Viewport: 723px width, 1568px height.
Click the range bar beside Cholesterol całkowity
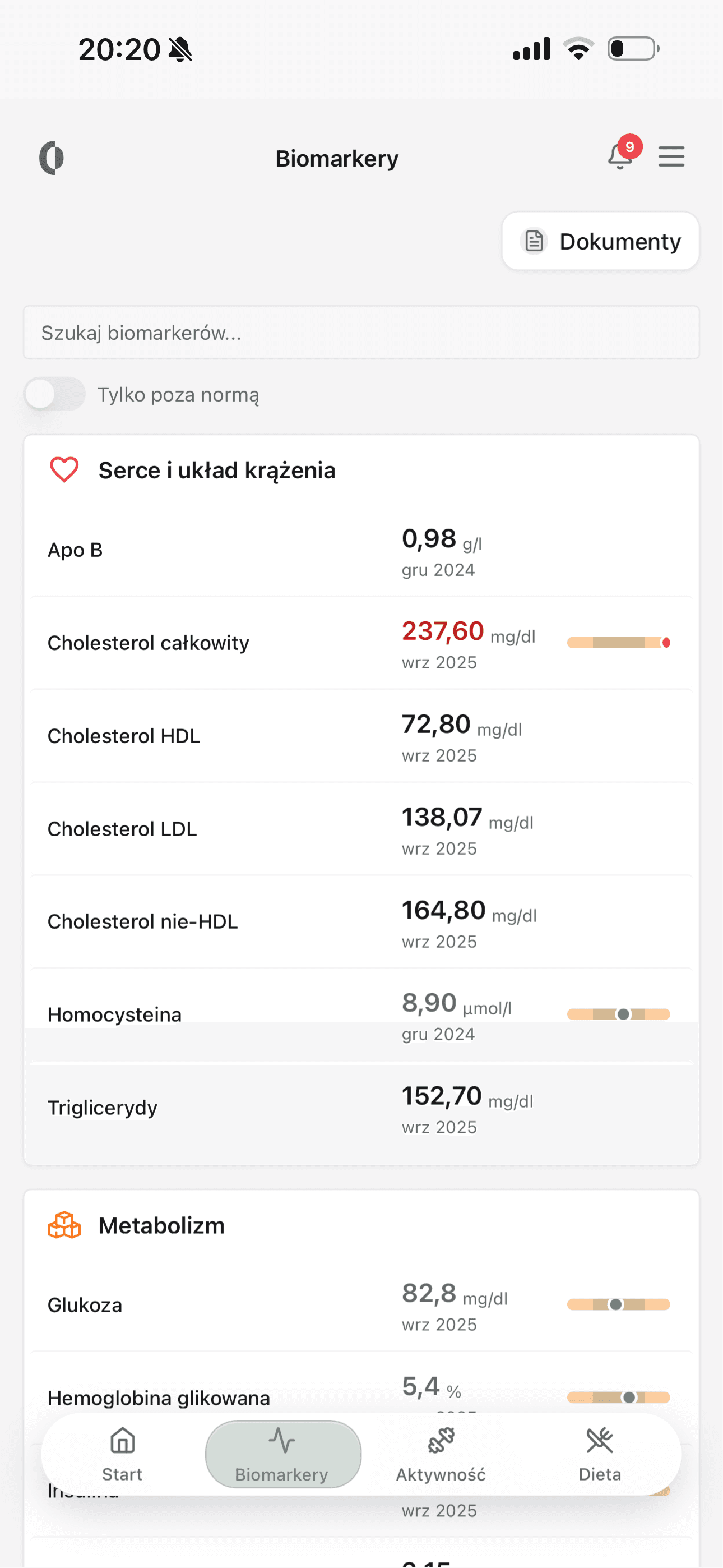click(x=618, y=642)
